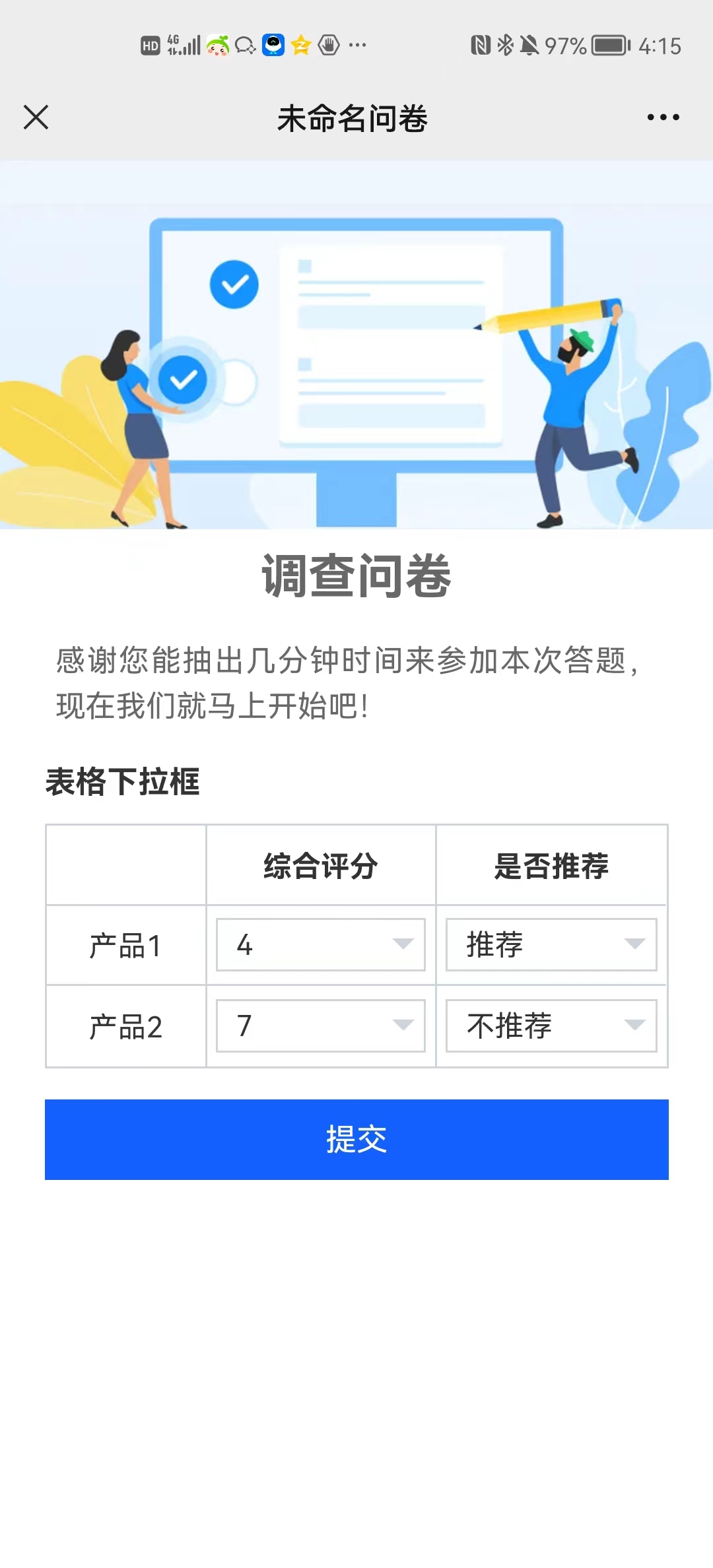Change 产品2 综合评分 dropdown value

click(x=321, y=1026)
